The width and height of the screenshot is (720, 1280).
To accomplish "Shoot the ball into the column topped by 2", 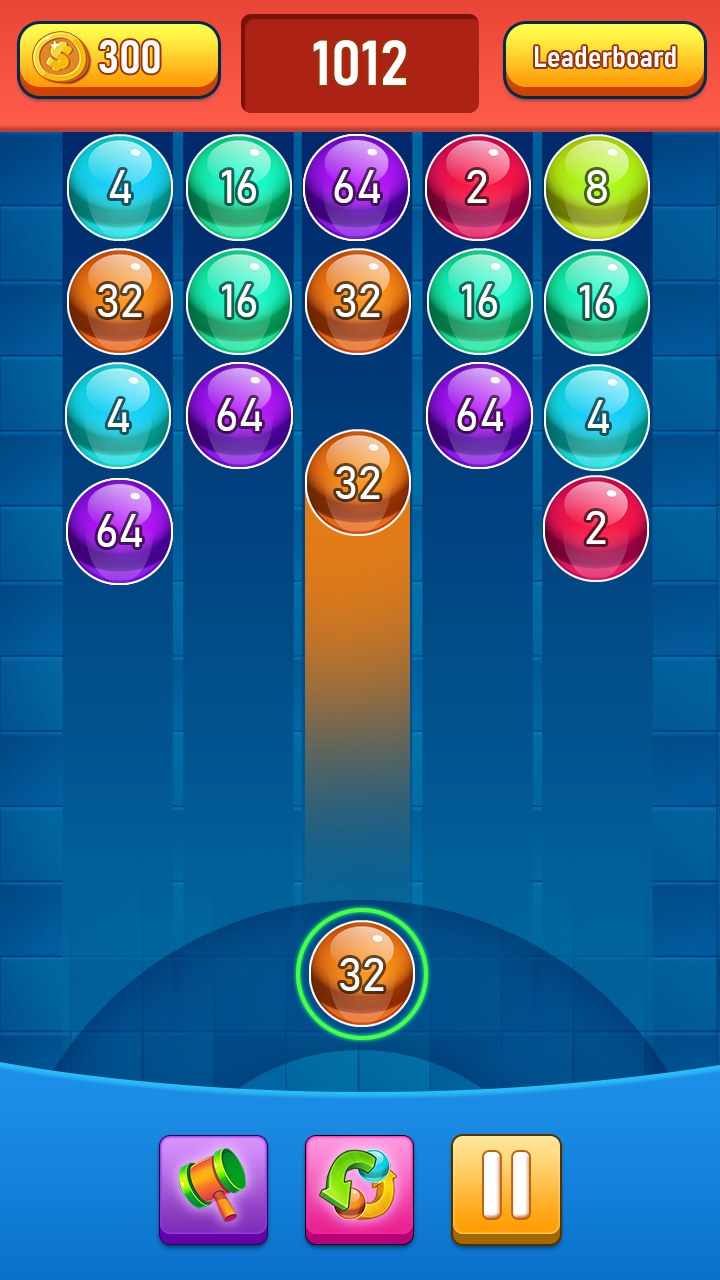I will click(x=478, y=700).
